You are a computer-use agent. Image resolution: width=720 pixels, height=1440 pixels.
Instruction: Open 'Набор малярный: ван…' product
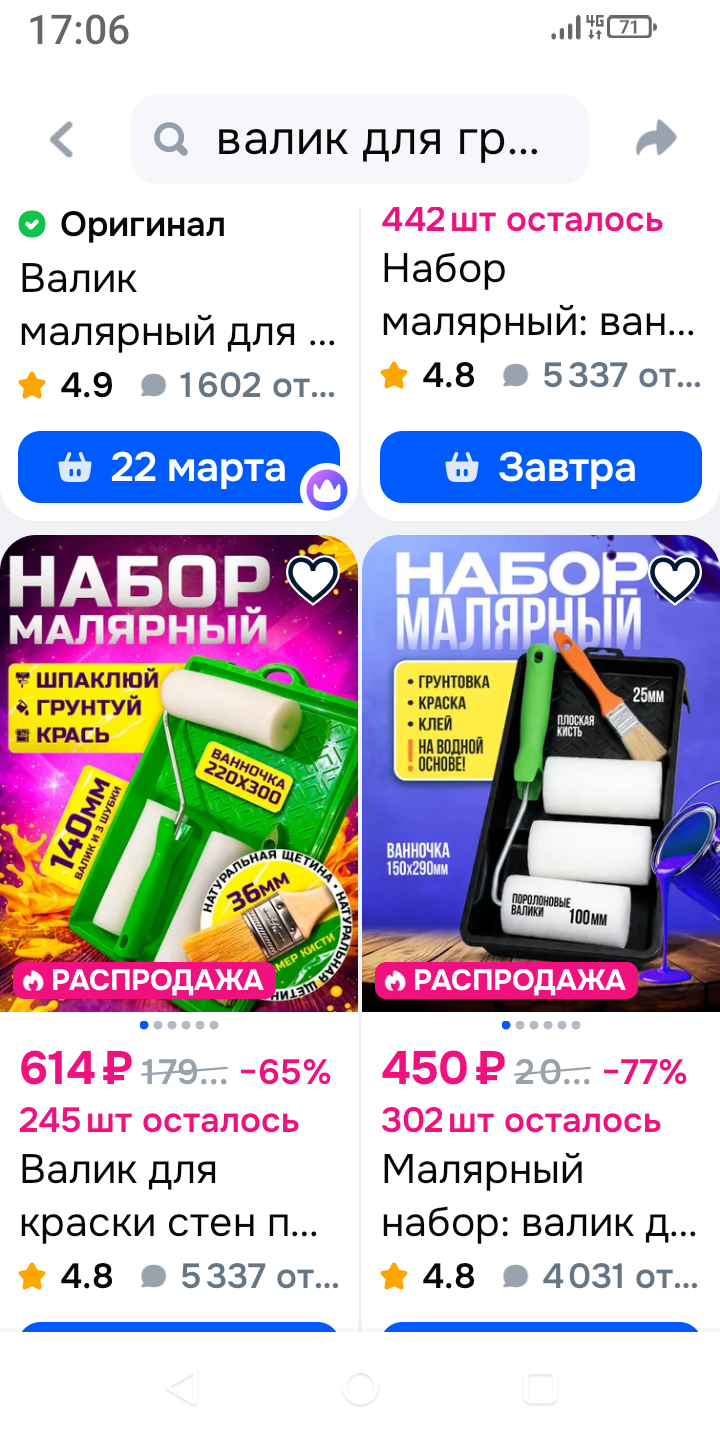point(538,295)
